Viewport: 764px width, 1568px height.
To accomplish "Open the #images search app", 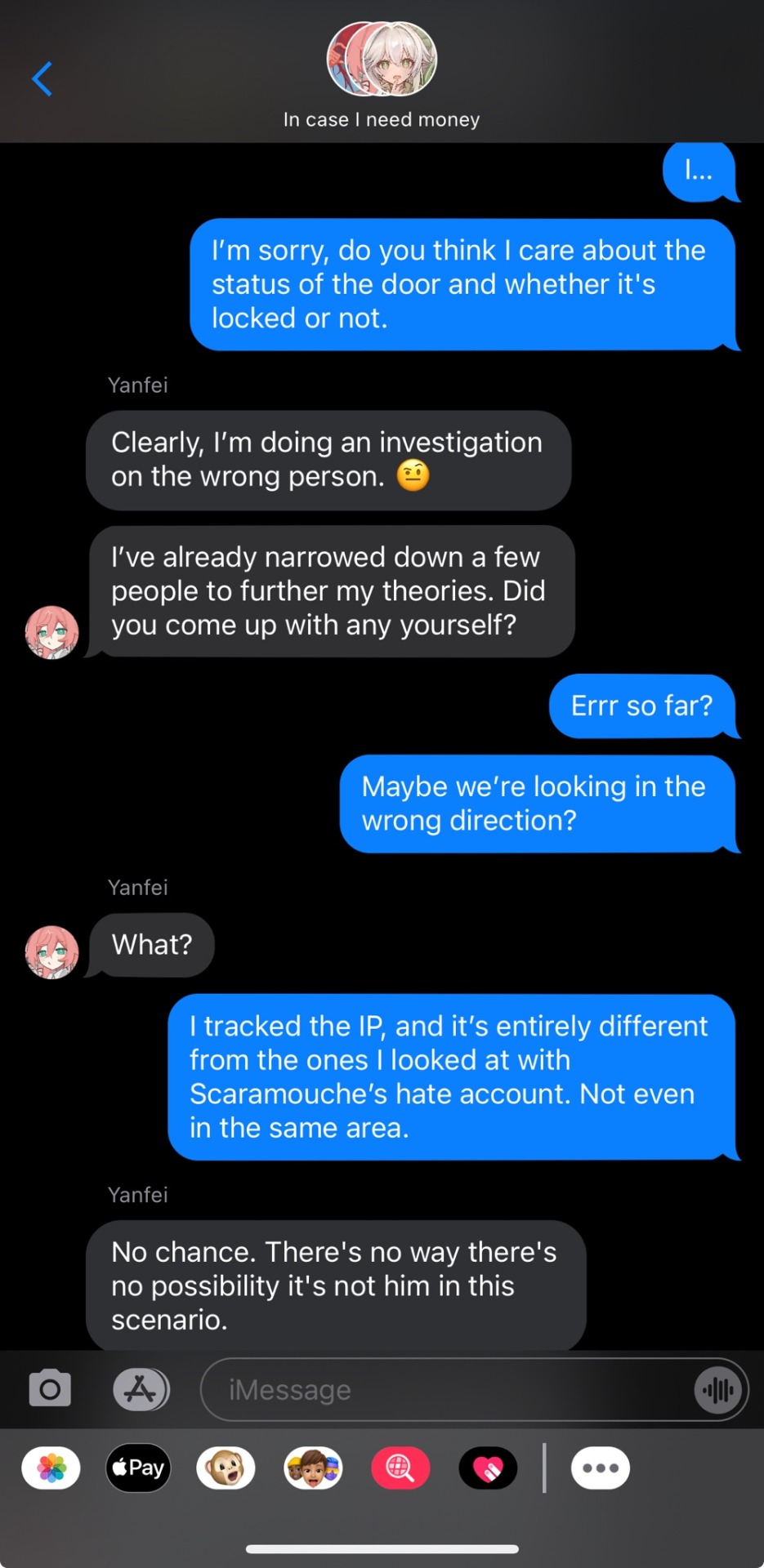I will click(x=400, y=1468).
